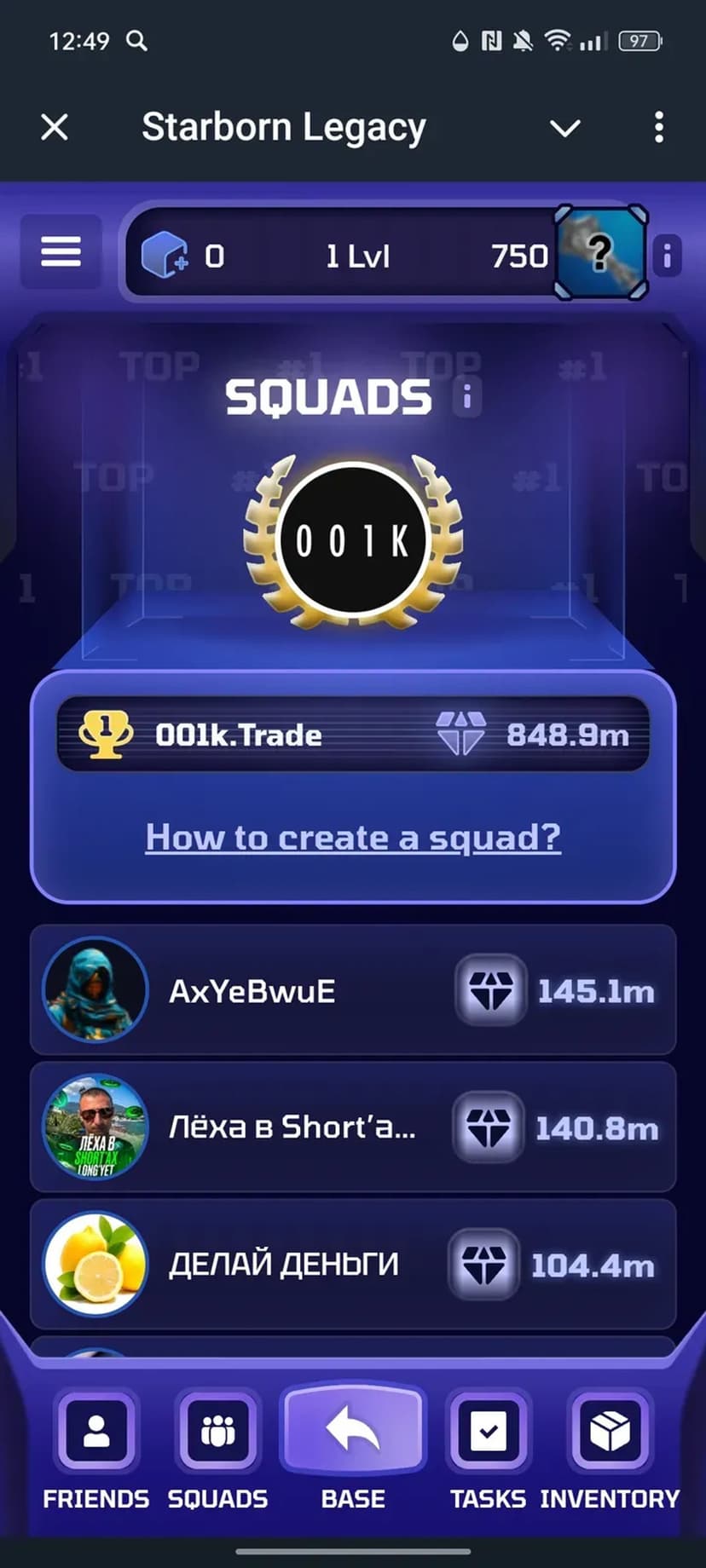Tap the blue cube plus icon
The width and height of the screenshot is (706, 1568).
click(x=165, y=255)
